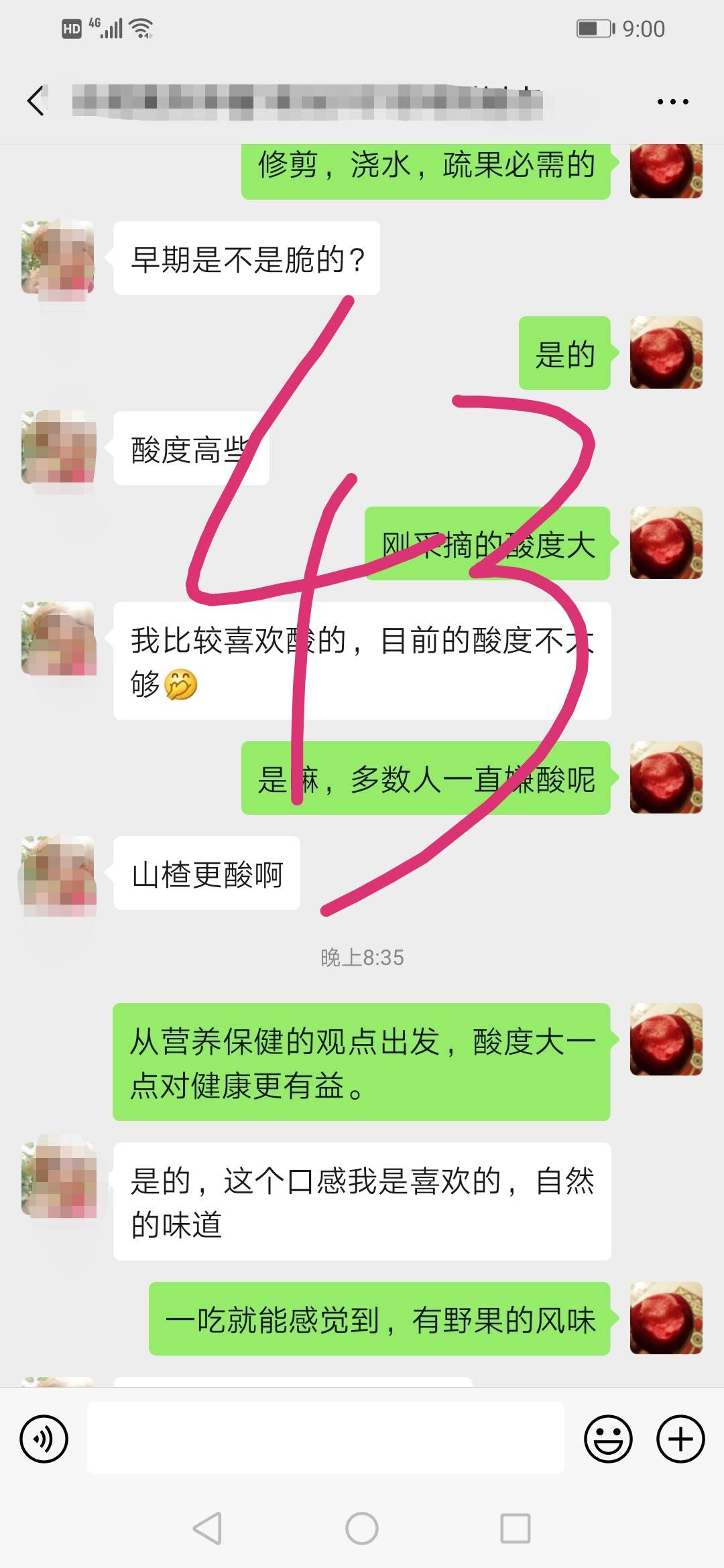
Task: Open own avatar beside 是的 reply
Action: pyautogui.click(x=666, y=352)
